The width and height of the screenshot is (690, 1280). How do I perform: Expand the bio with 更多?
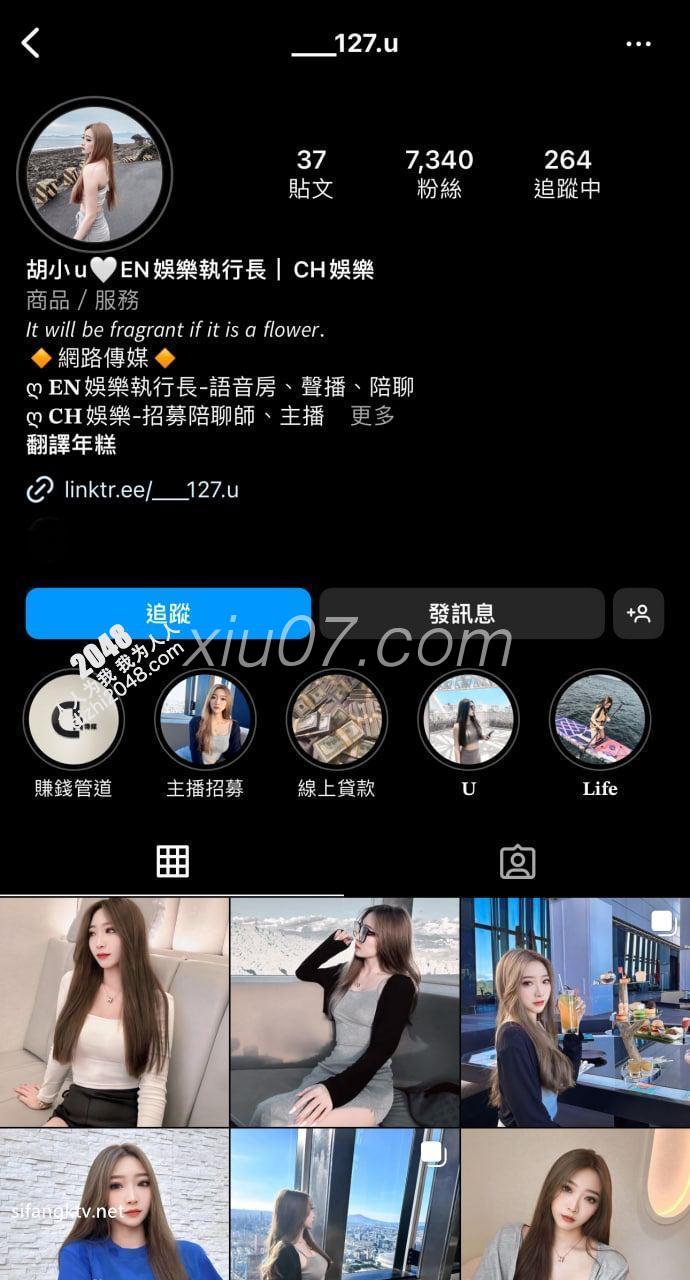point(372,416)
